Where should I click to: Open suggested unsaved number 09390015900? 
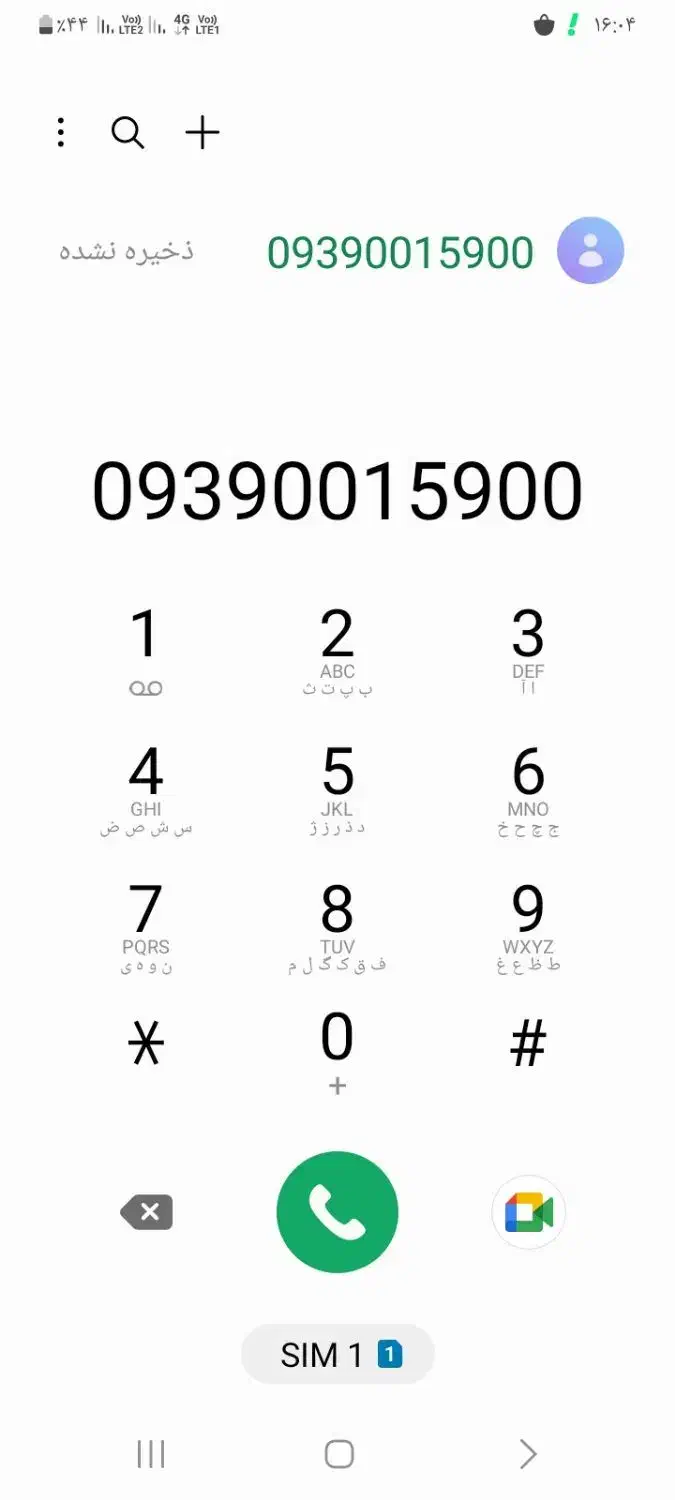(x=400, y=252)
